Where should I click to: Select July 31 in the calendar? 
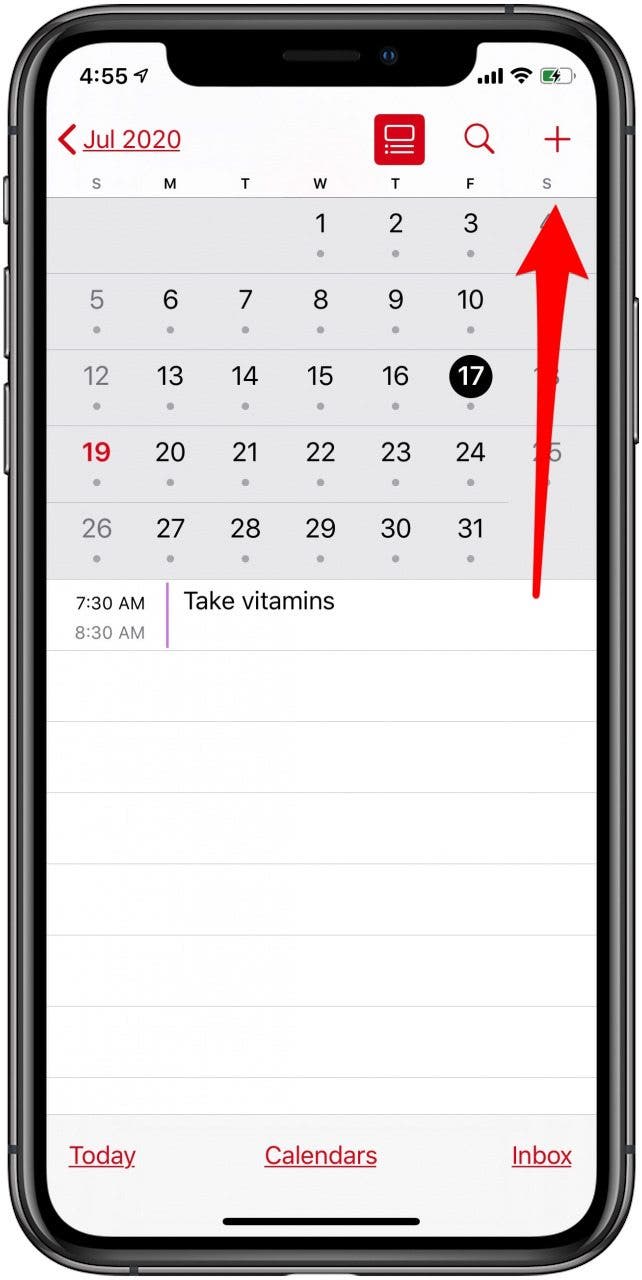click(x=470, y=528)
